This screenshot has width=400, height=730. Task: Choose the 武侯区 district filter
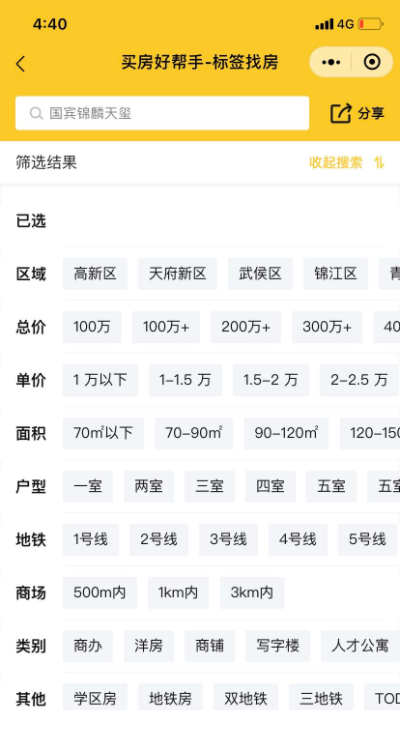tap(260, 274)
